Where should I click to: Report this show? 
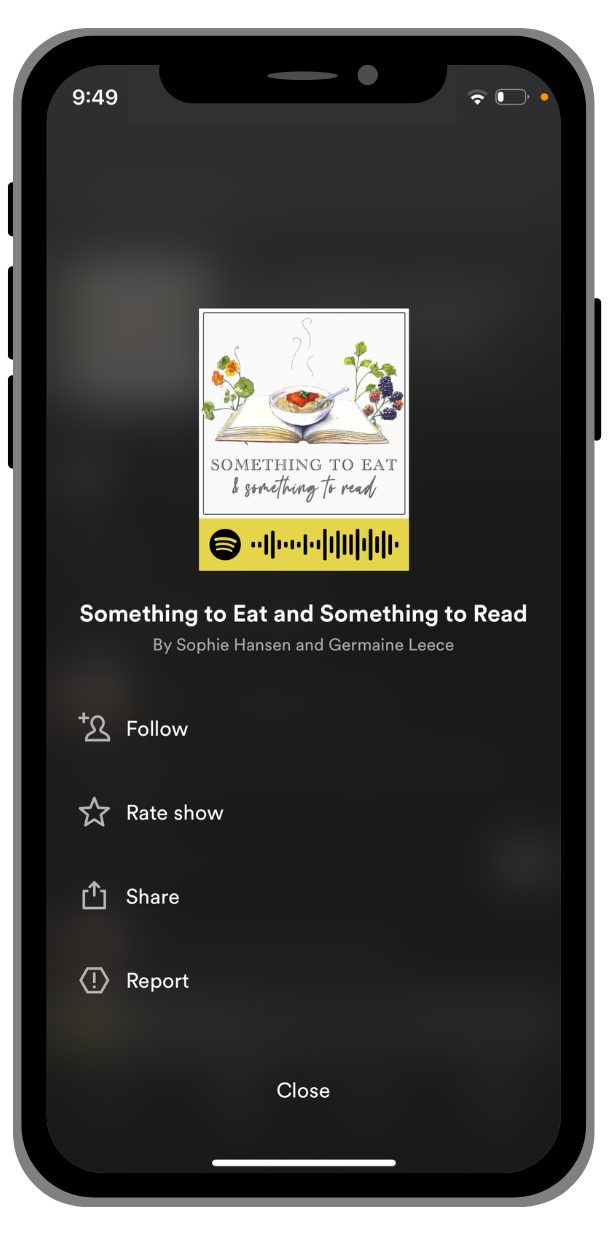pyautogui.click(x=157, y=981)
